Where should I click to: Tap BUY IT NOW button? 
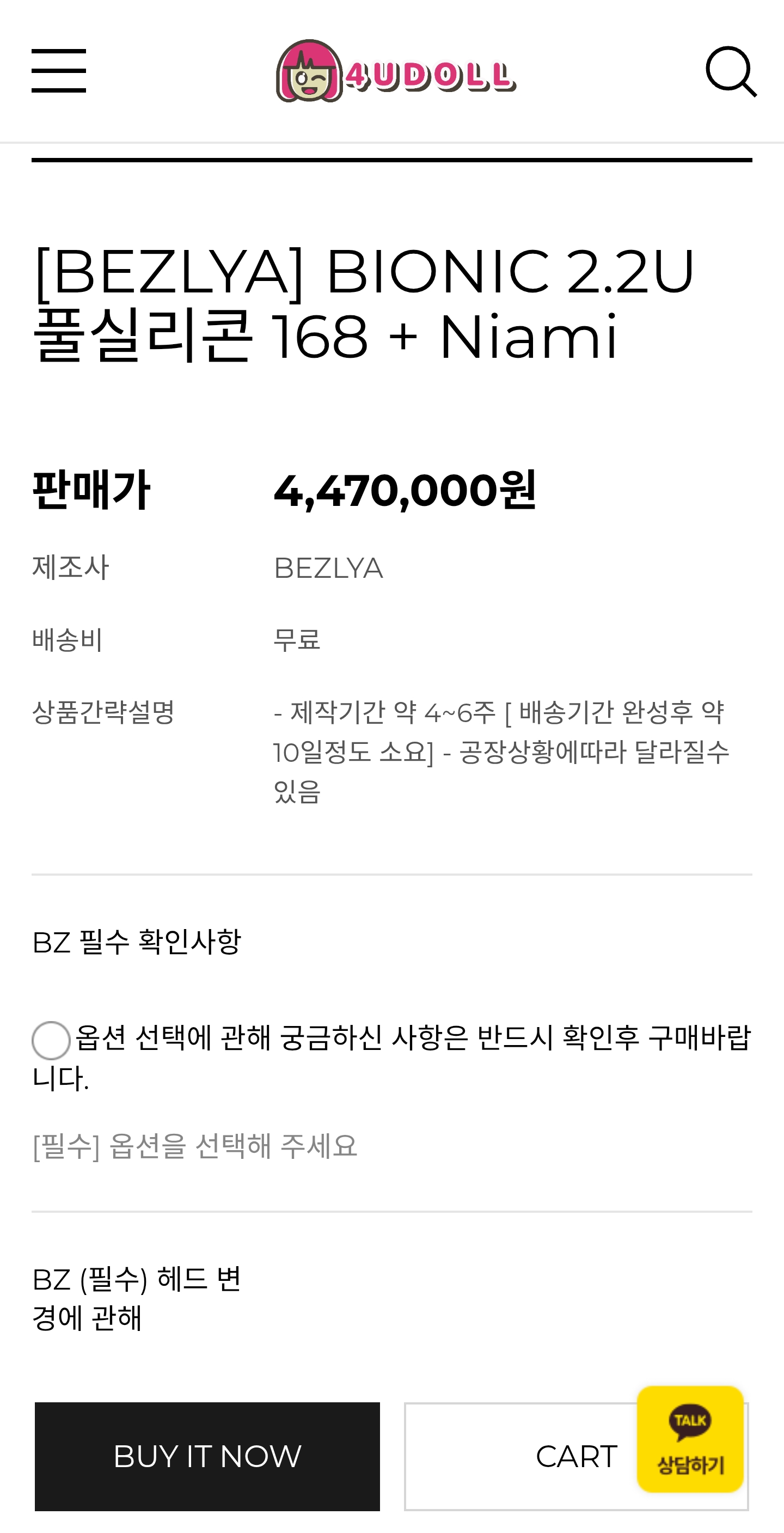tap(207, 1456)
